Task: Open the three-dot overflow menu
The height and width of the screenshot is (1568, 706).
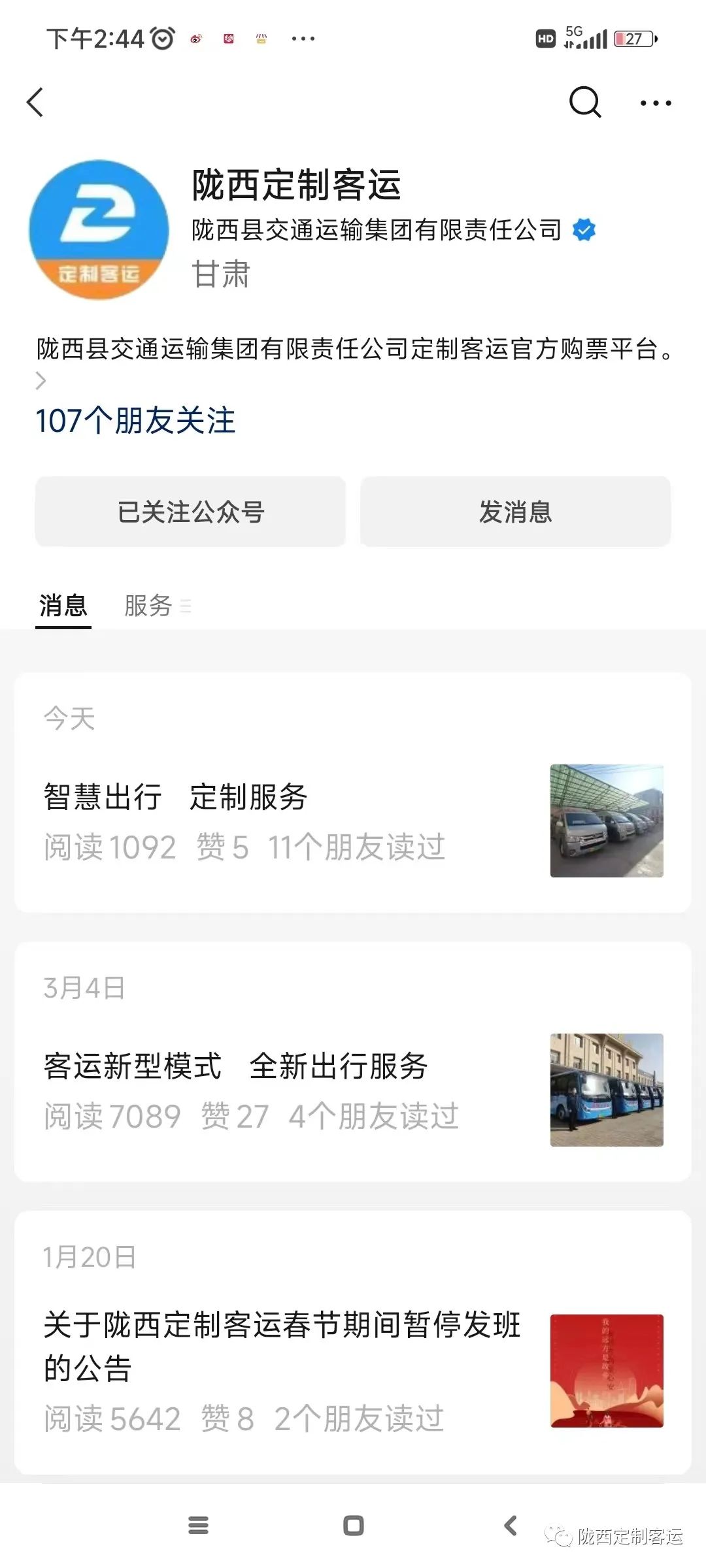Action: tap(656, 103)
